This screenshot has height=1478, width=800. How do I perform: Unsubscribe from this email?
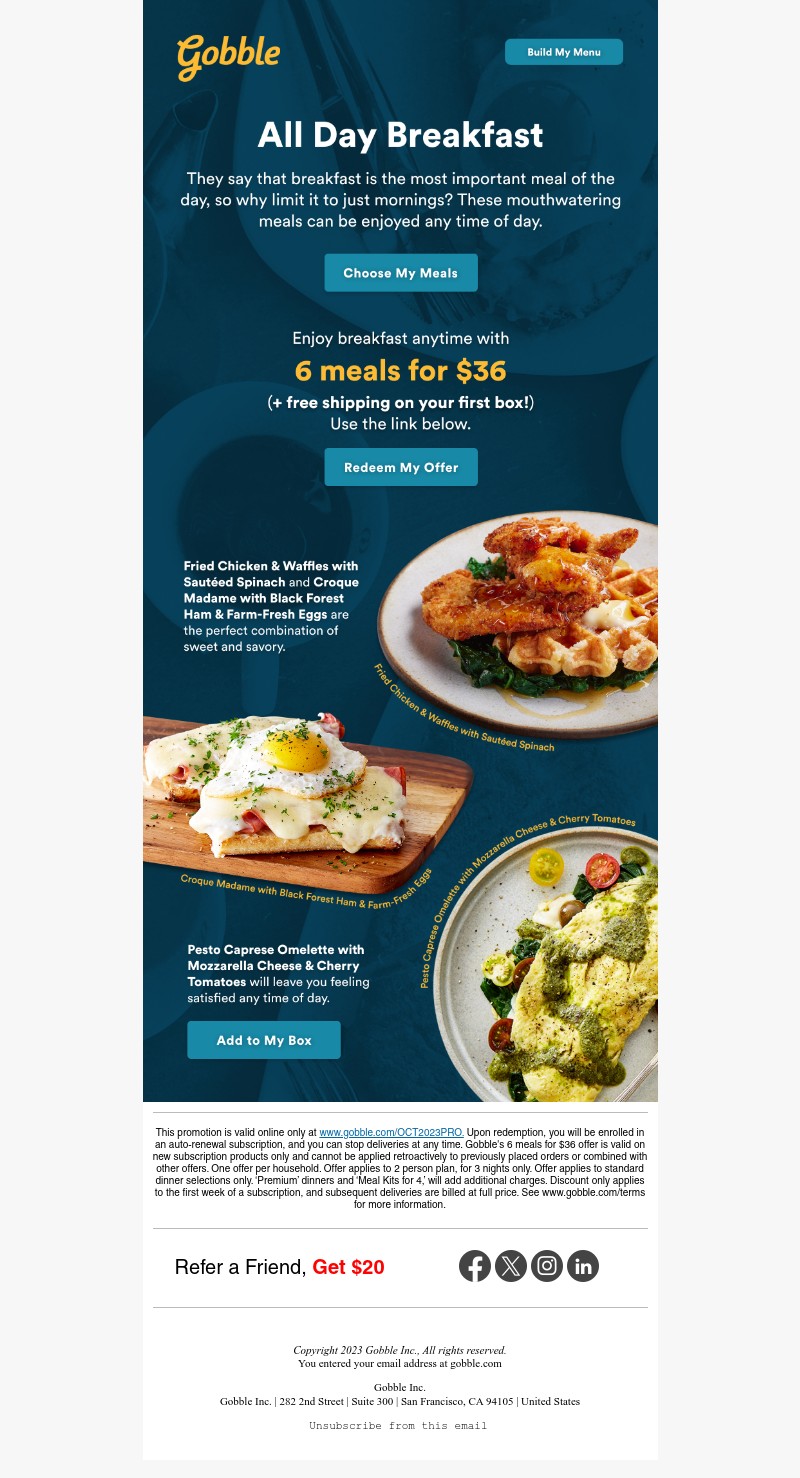pyautogui.click(x=398, y=1426)
